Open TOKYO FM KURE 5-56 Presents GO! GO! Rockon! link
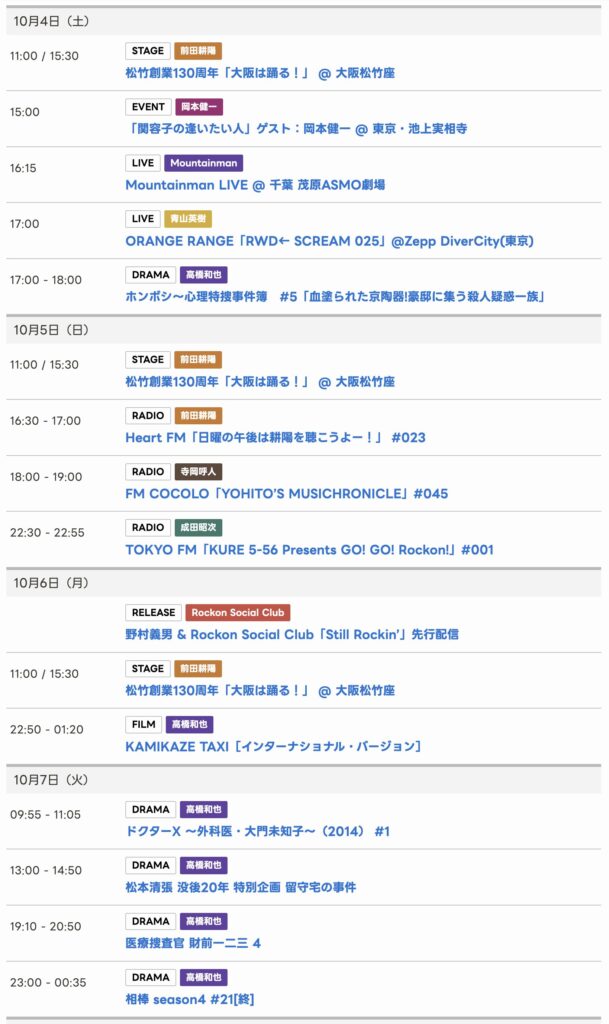Viewport: 609px width, 1024px height. click(x=309, y=550)
